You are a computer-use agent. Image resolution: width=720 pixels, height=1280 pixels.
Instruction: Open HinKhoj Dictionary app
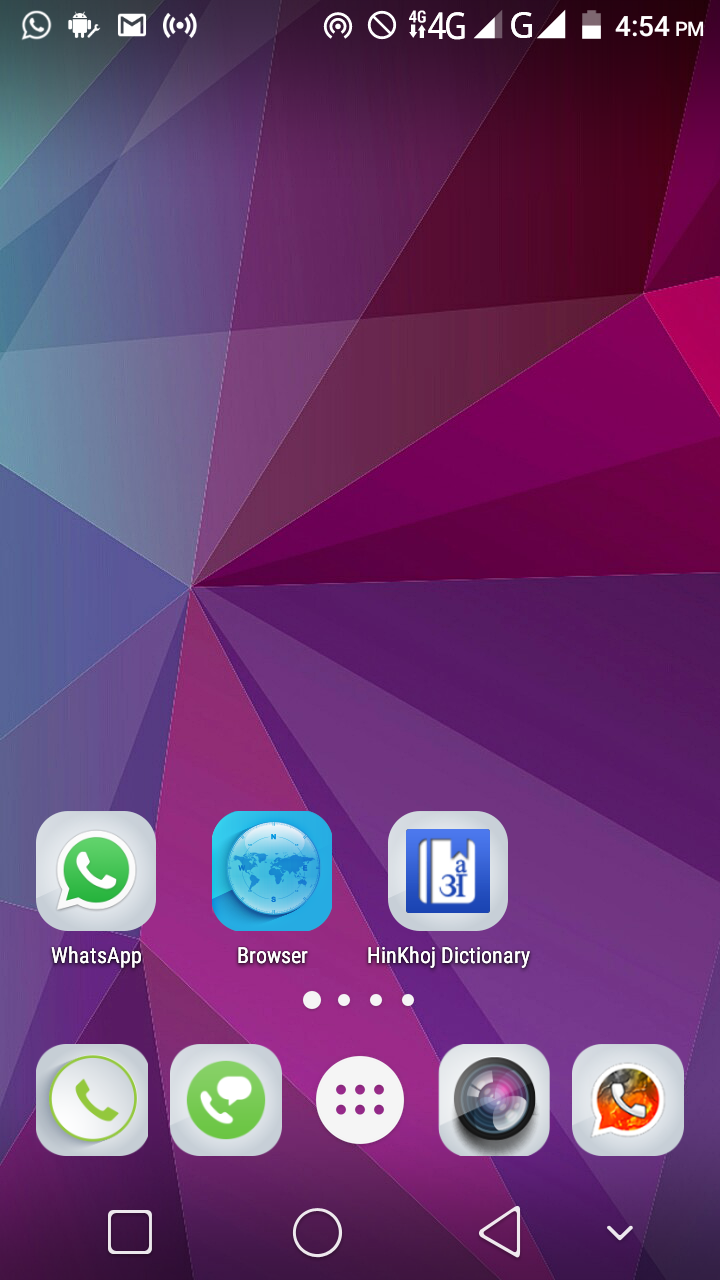pyautogui.click(x=448, y=871)
